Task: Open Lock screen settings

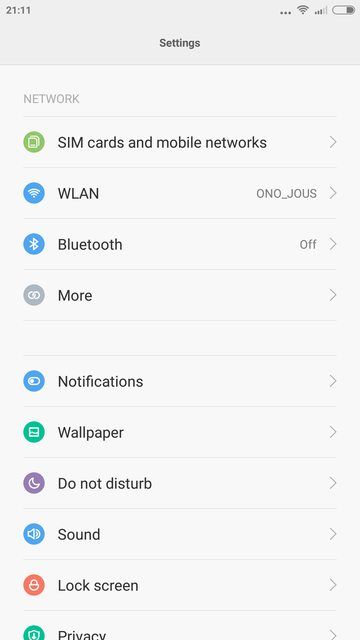Action: [x=180, y=585]
